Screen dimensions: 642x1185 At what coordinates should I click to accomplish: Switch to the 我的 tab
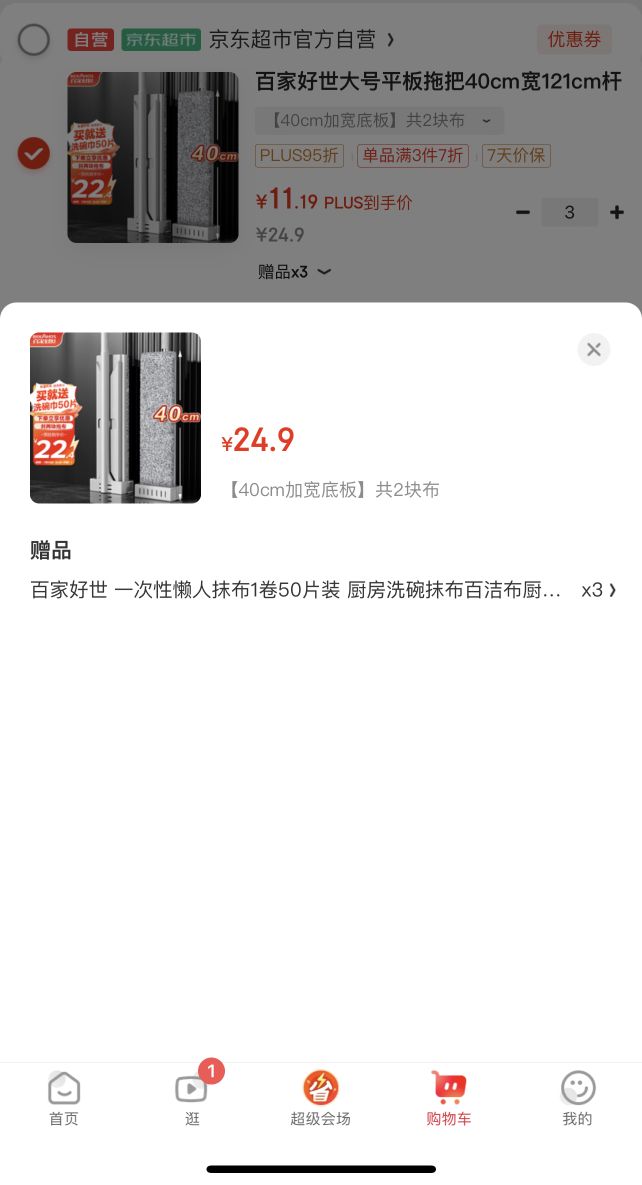point(577,1098)
